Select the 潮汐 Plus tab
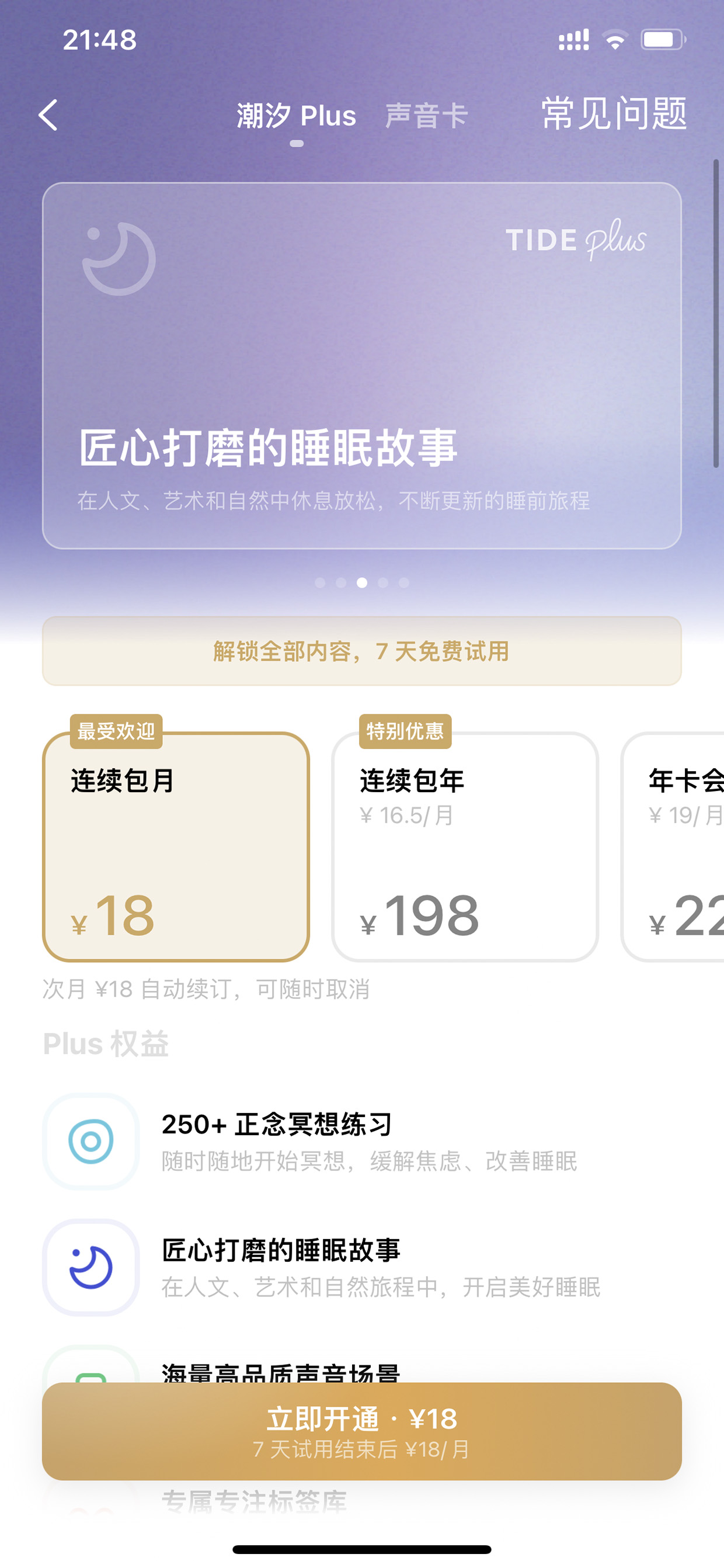This screenshot has height=1568, width=724. tap(296, 115)
